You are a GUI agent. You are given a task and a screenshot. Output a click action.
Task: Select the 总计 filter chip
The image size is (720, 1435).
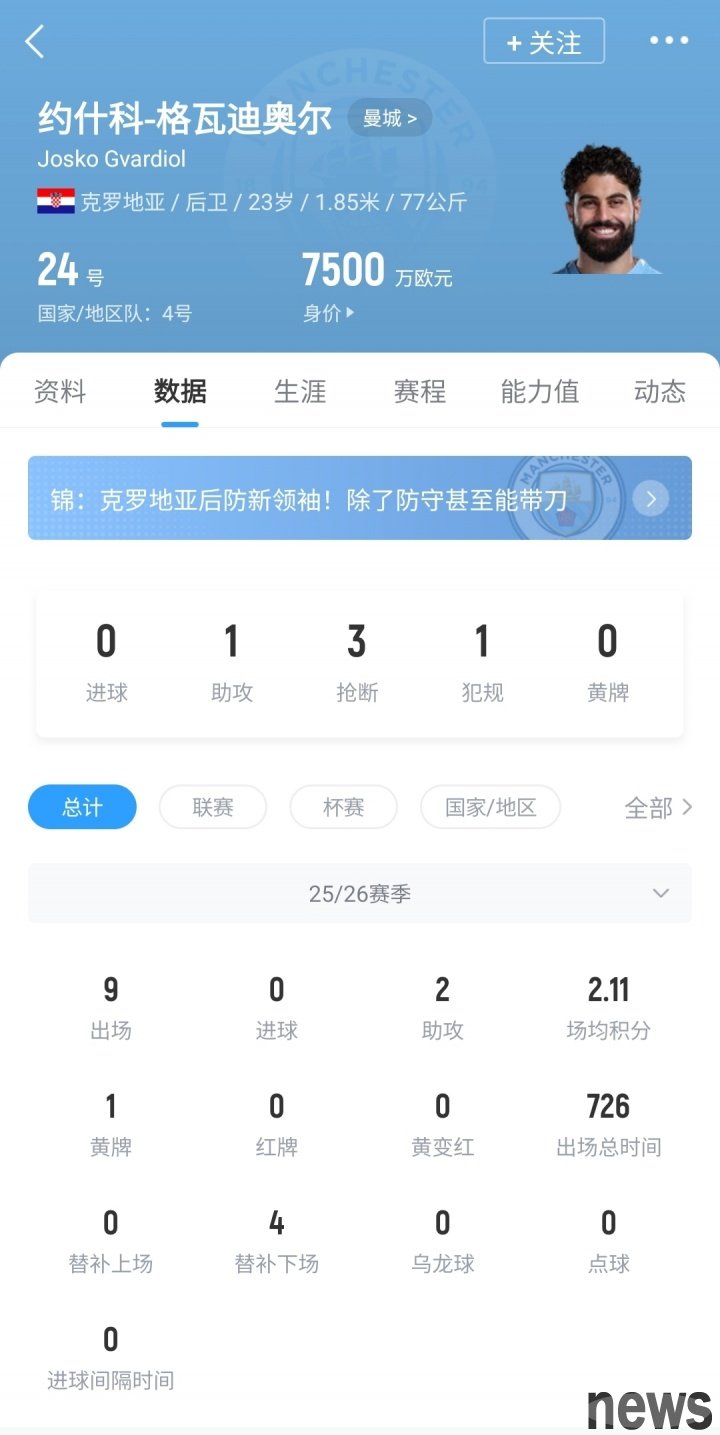(82, 807)
